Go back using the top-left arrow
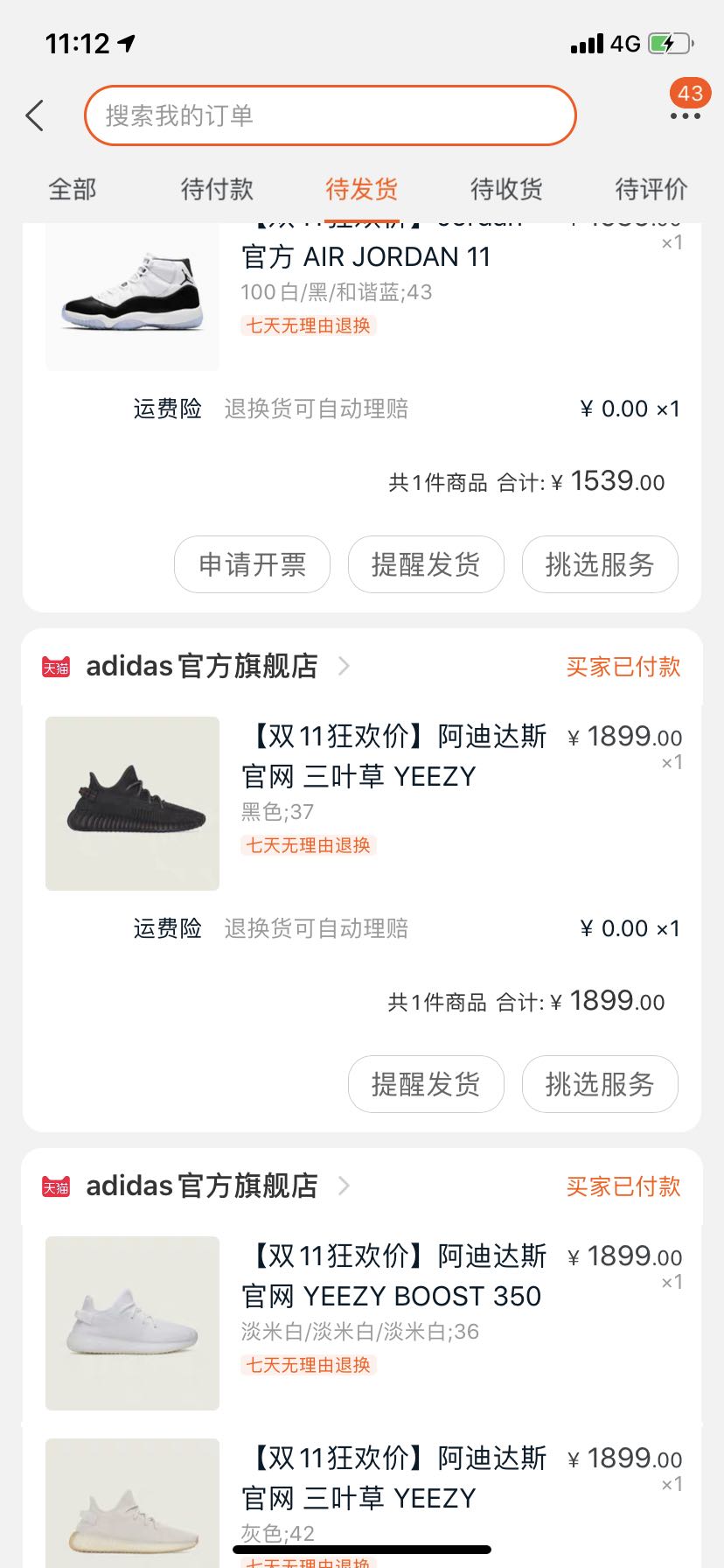This screenshot has height=1568, width=724. (x=35, y=115)
